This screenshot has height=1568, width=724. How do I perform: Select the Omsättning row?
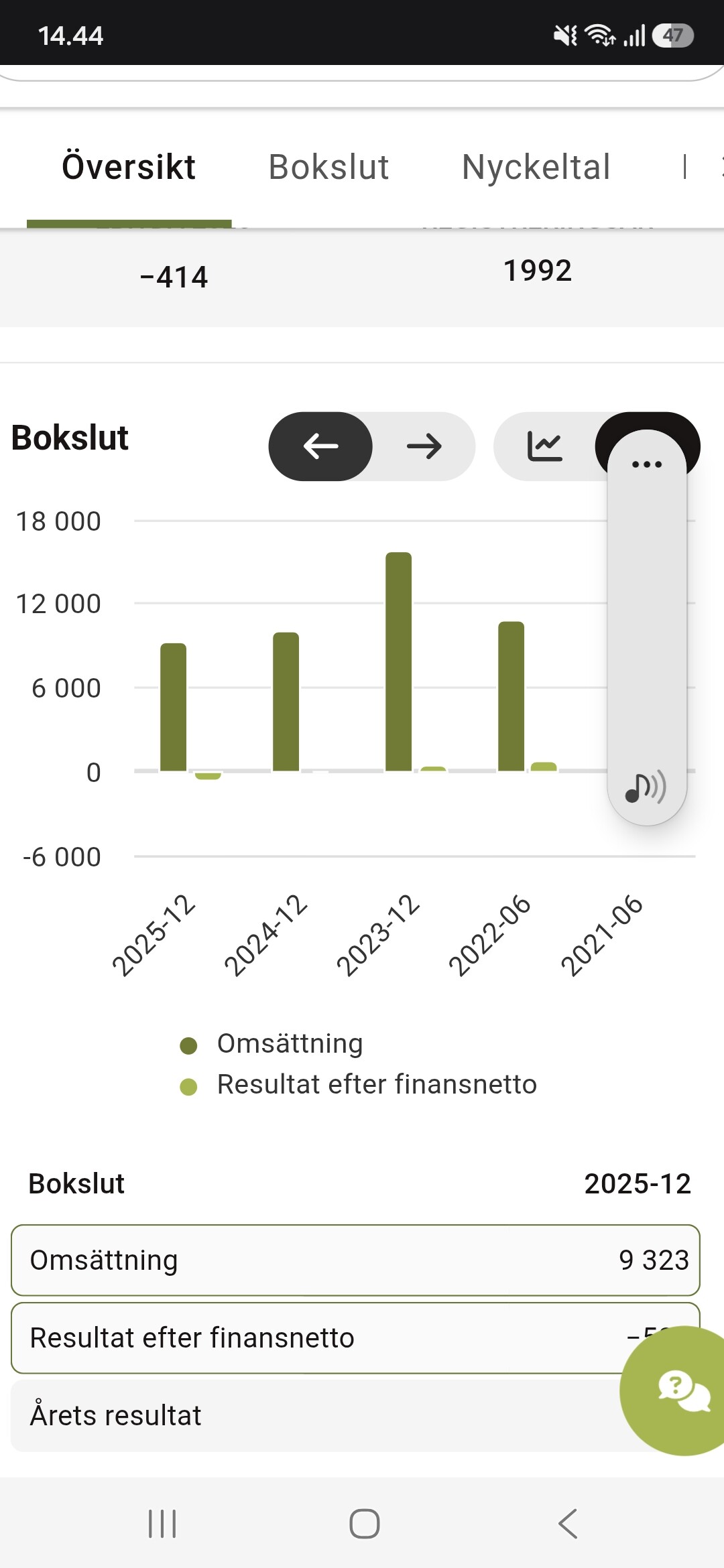(355, 1260)
